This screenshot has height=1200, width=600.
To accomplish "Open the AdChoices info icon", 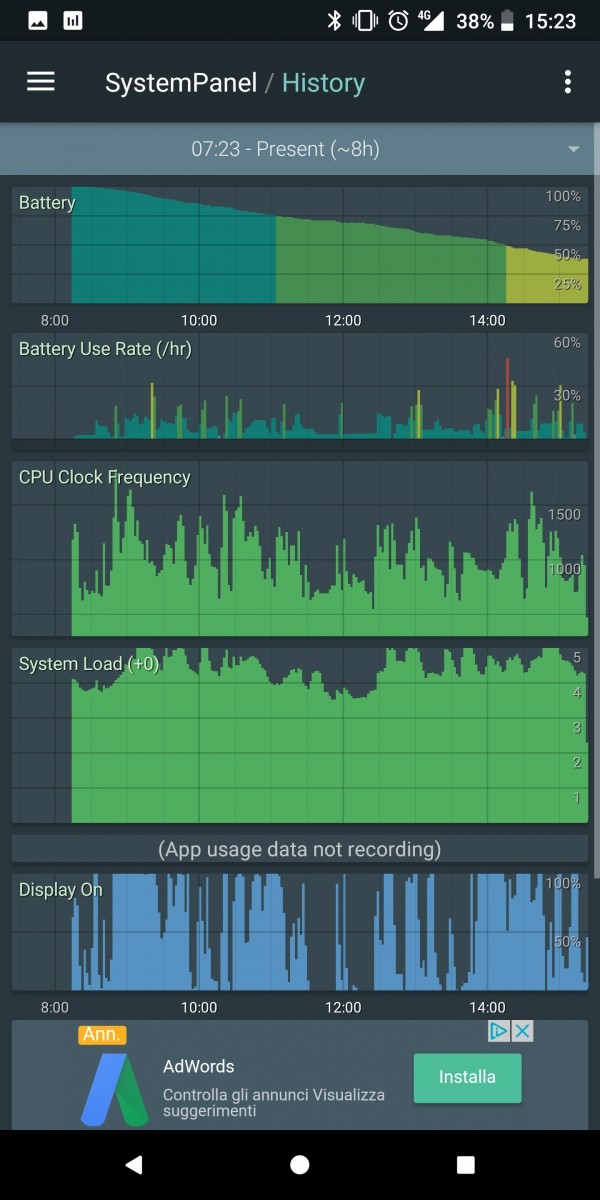I will [500, 1031].
